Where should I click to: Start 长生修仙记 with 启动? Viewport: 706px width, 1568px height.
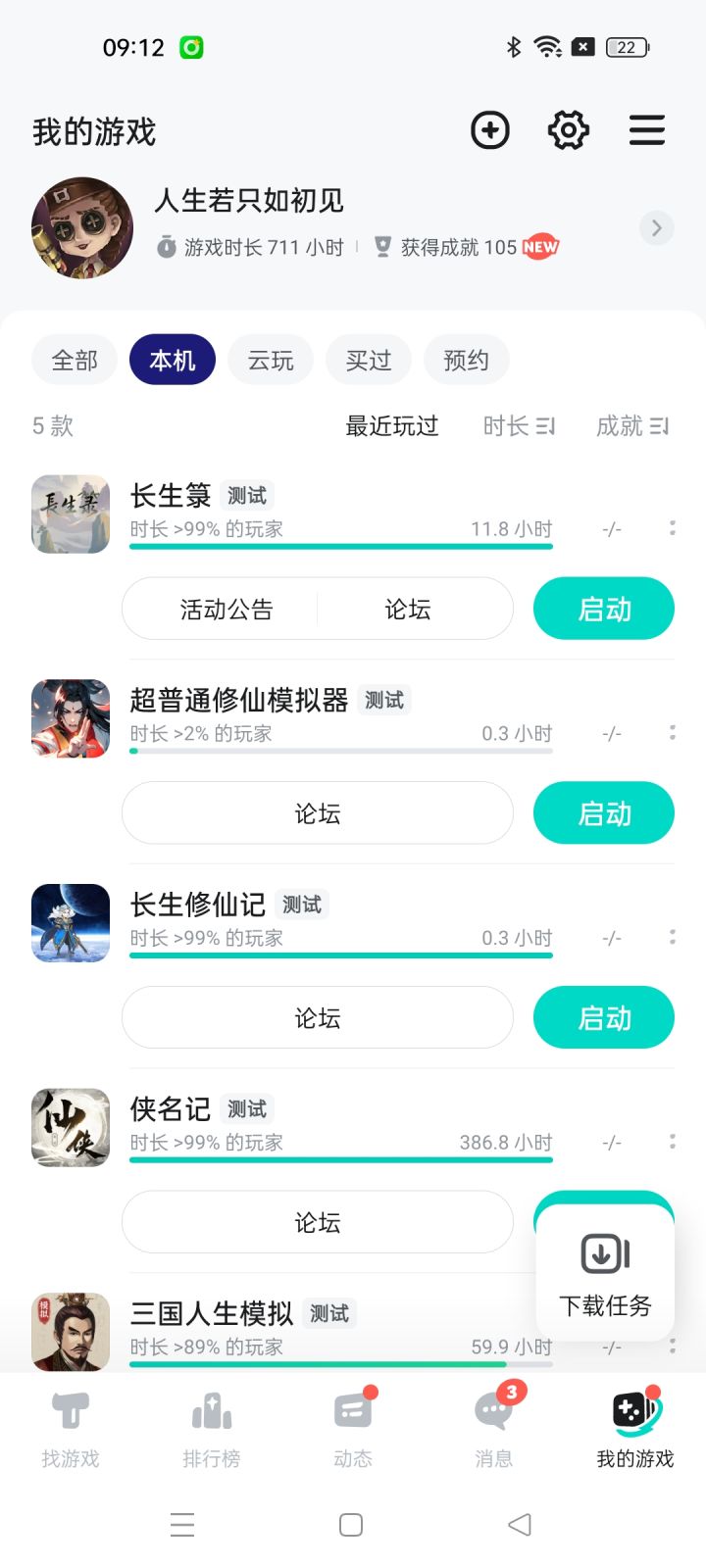604,1018
